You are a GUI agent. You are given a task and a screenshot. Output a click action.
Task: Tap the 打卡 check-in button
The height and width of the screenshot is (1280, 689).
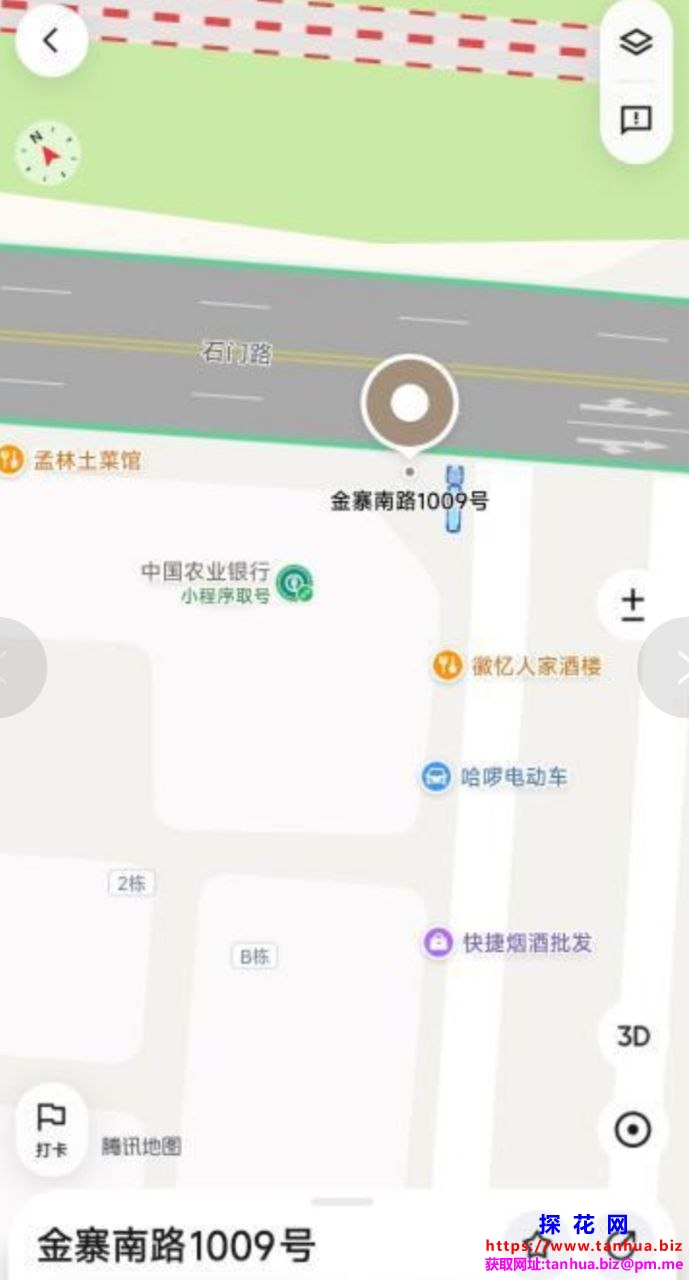coord(51,1130)
